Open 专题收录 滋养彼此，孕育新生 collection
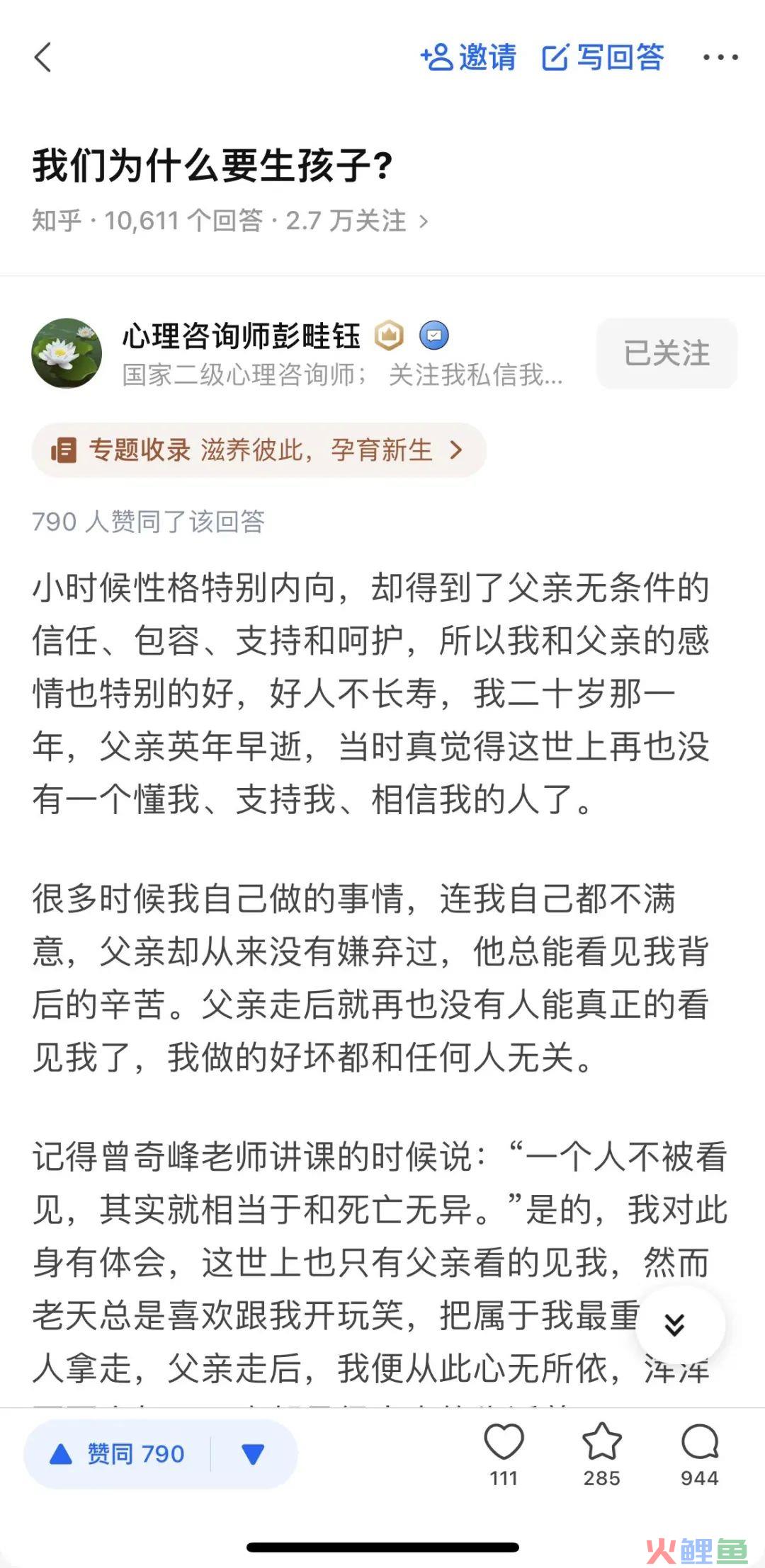765x1568 pixels. click(259, 450)
